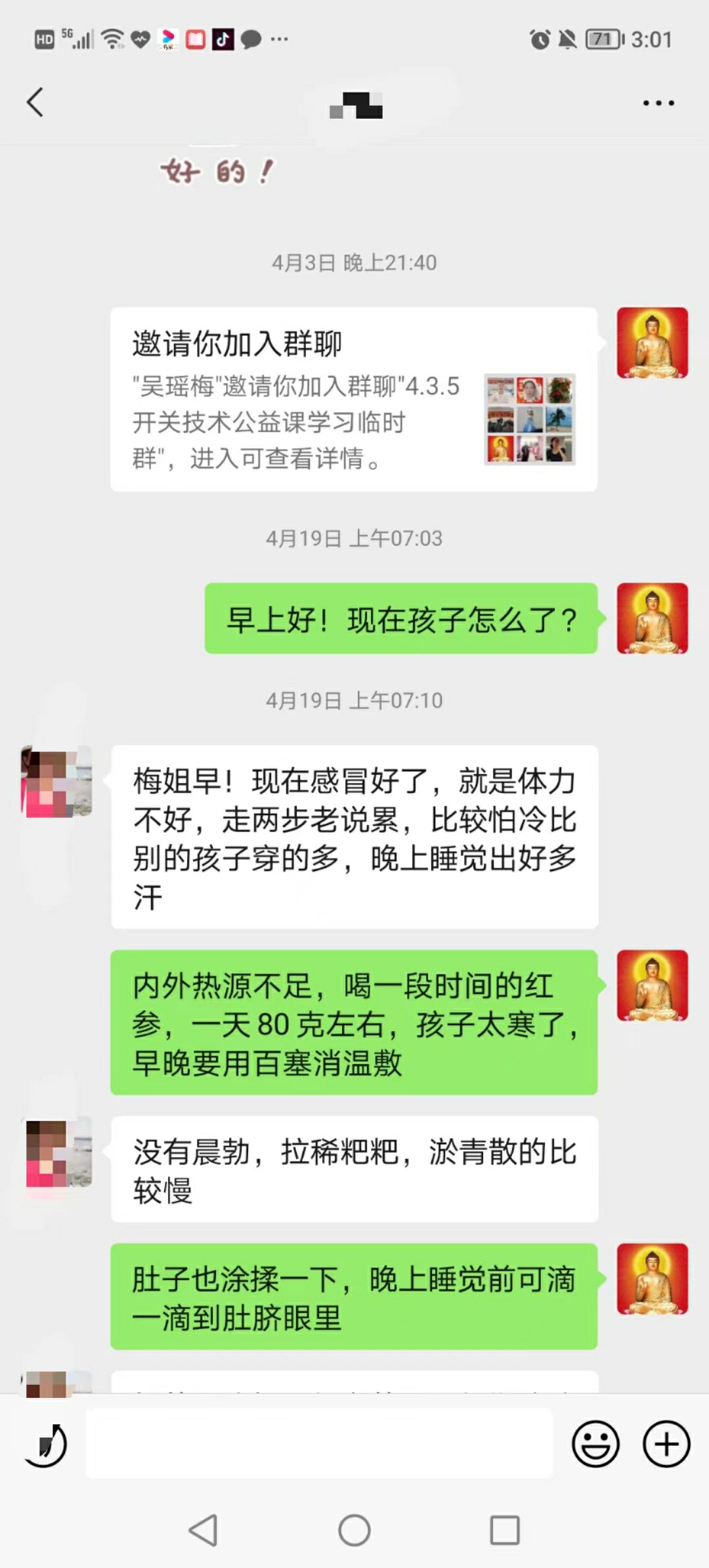709x1568 pixels.
Task: Open the TikTok icon in status bar
Action: tap(221, 40)
